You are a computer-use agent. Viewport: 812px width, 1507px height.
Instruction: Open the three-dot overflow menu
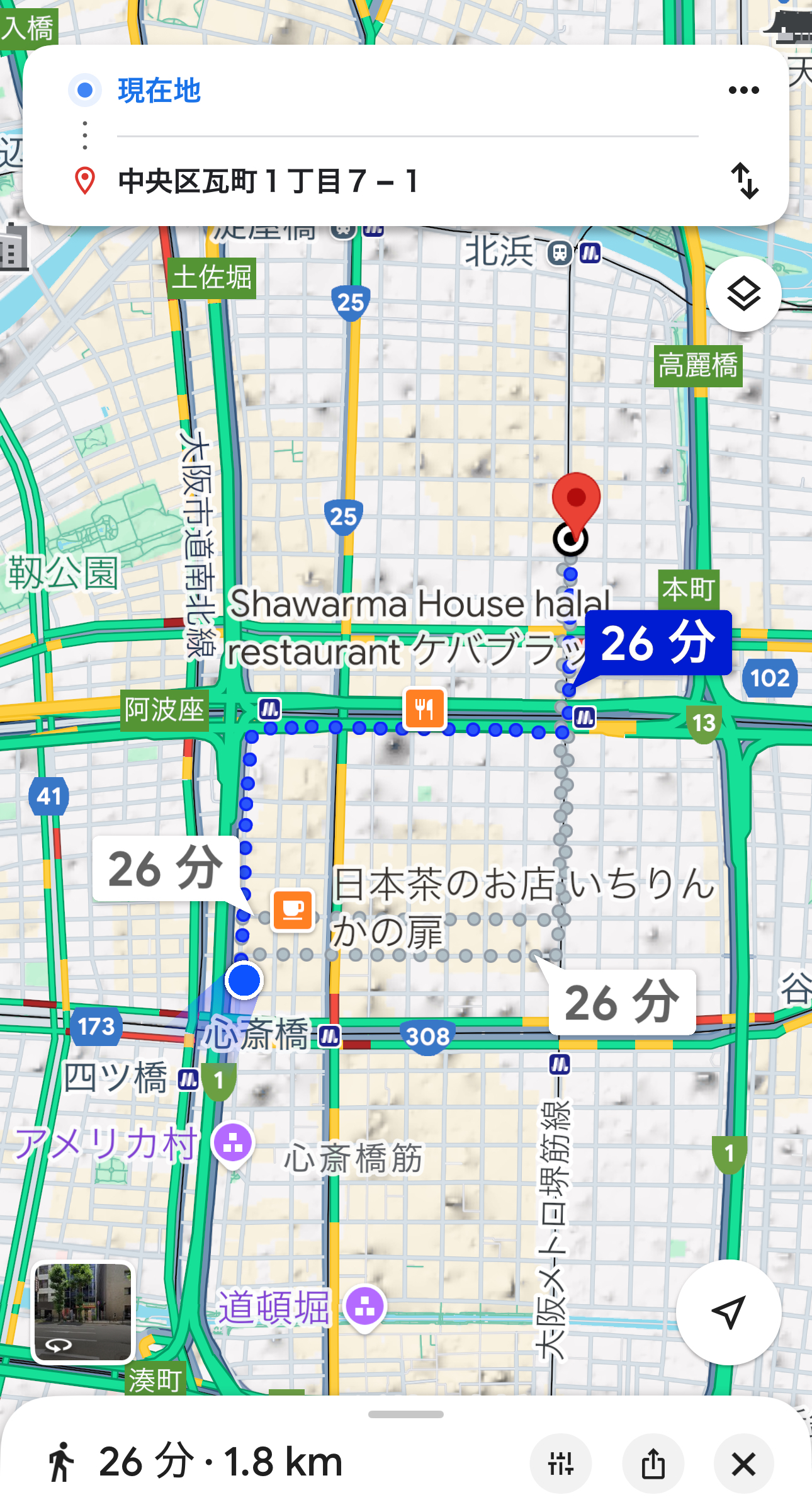(743, 90)
